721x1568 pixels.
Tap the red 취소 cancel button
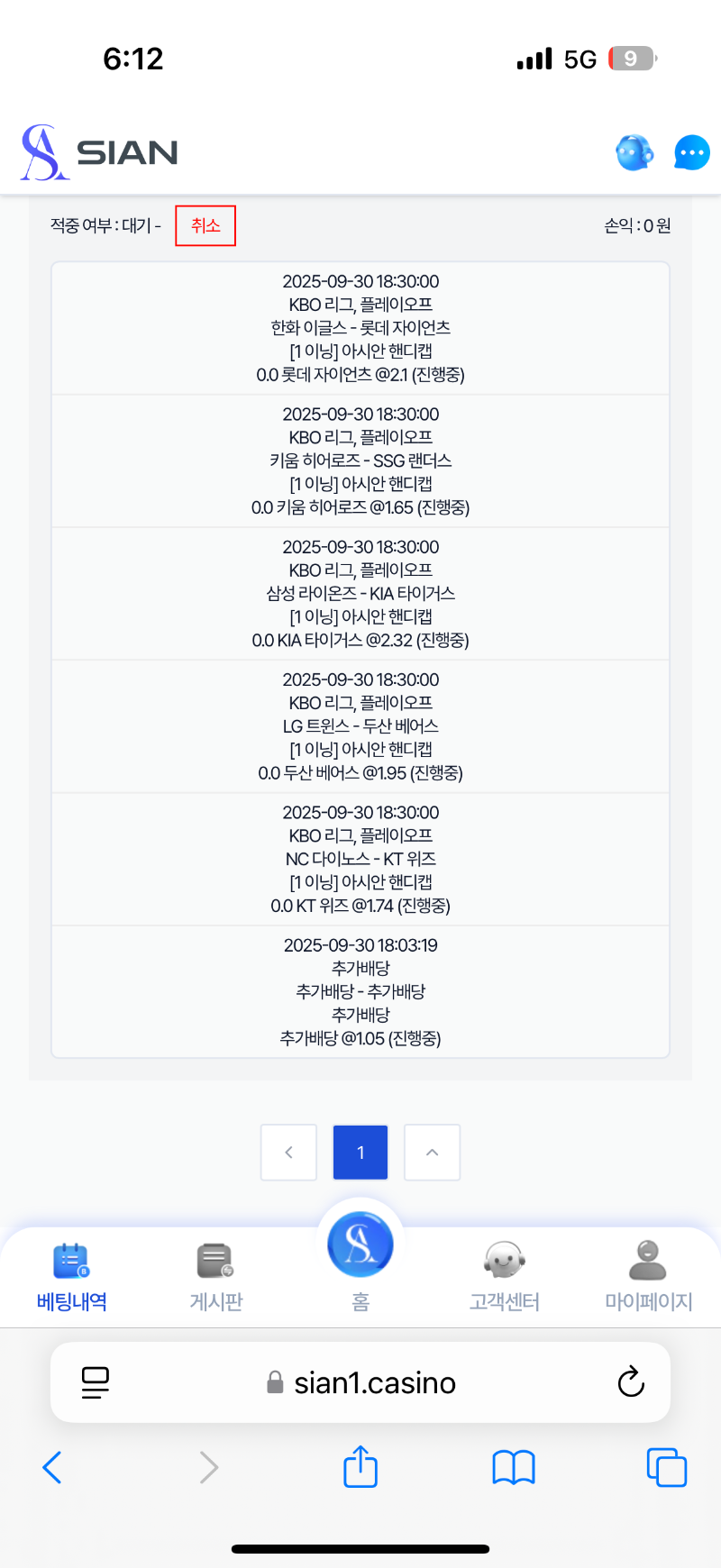pyautogui.click(x=205, y=225)
